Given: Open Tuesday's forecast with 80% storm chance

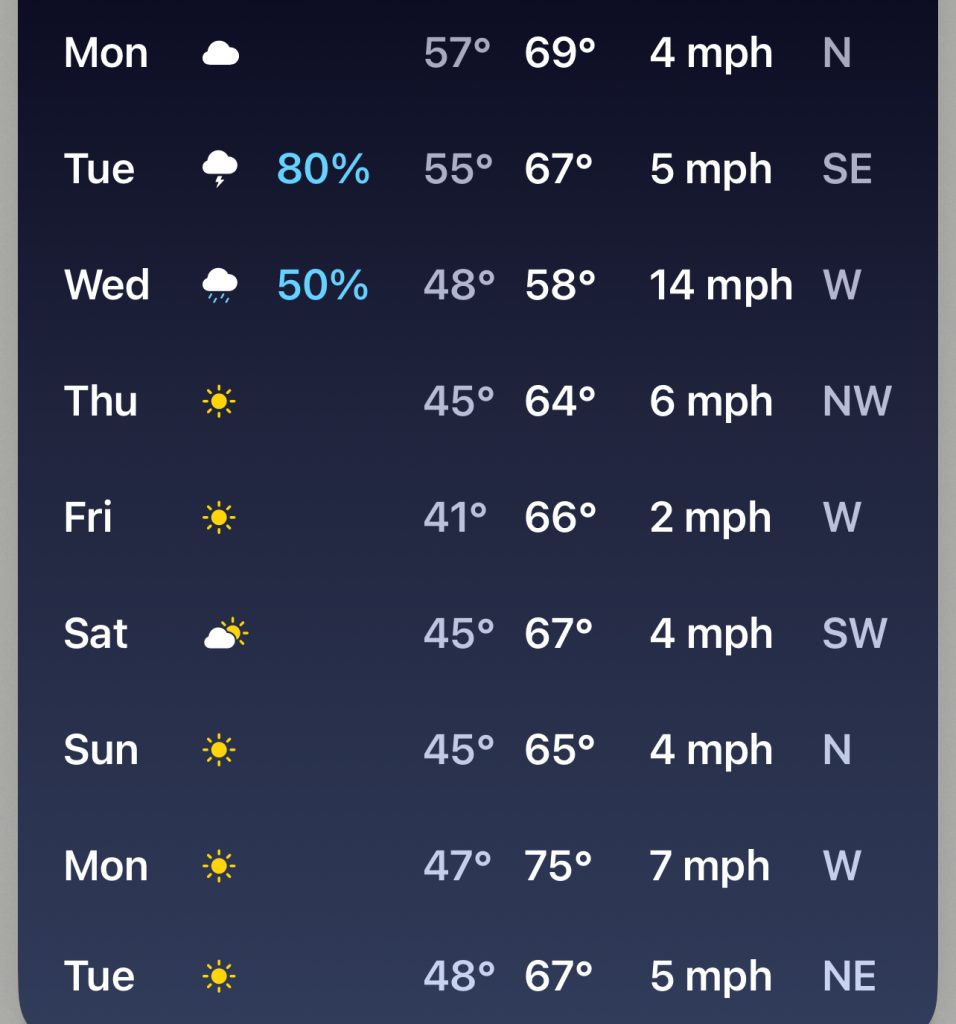Looking at the screenshot, I should [x=477, y=169].
